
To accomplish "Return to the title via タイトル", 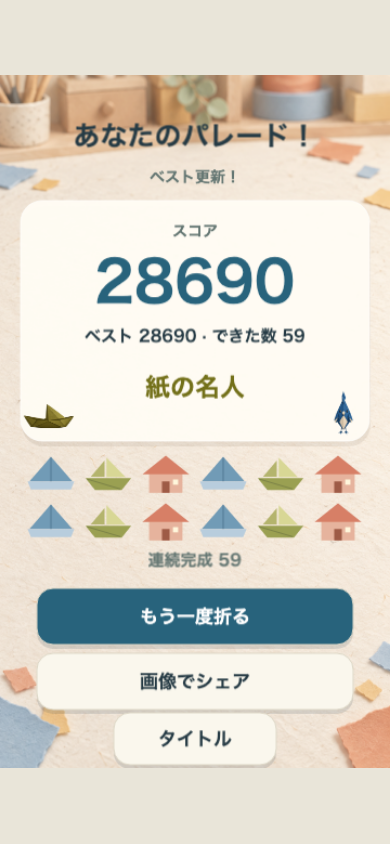I will click(195, 739).
